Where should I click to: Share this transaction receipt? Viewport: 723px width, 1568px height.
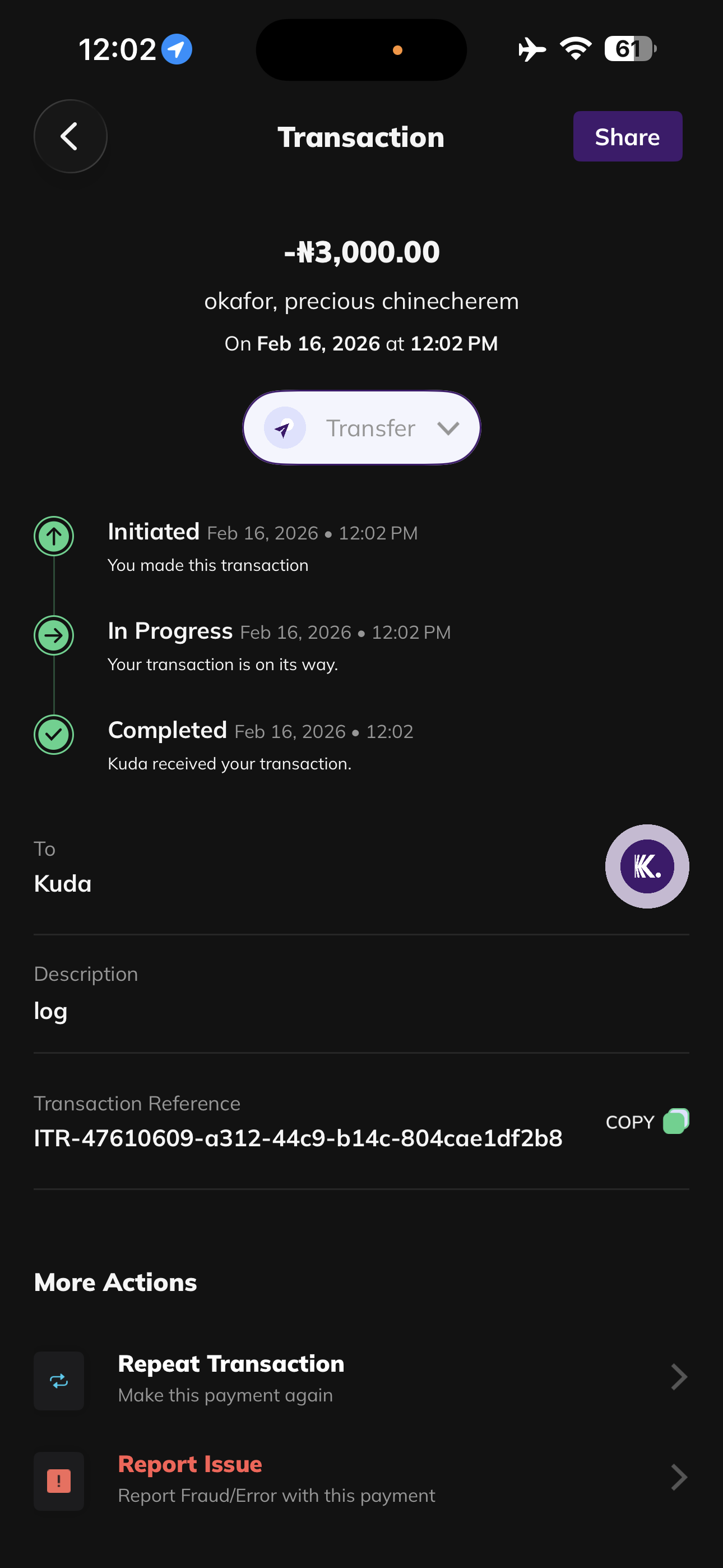coord(627,136)
